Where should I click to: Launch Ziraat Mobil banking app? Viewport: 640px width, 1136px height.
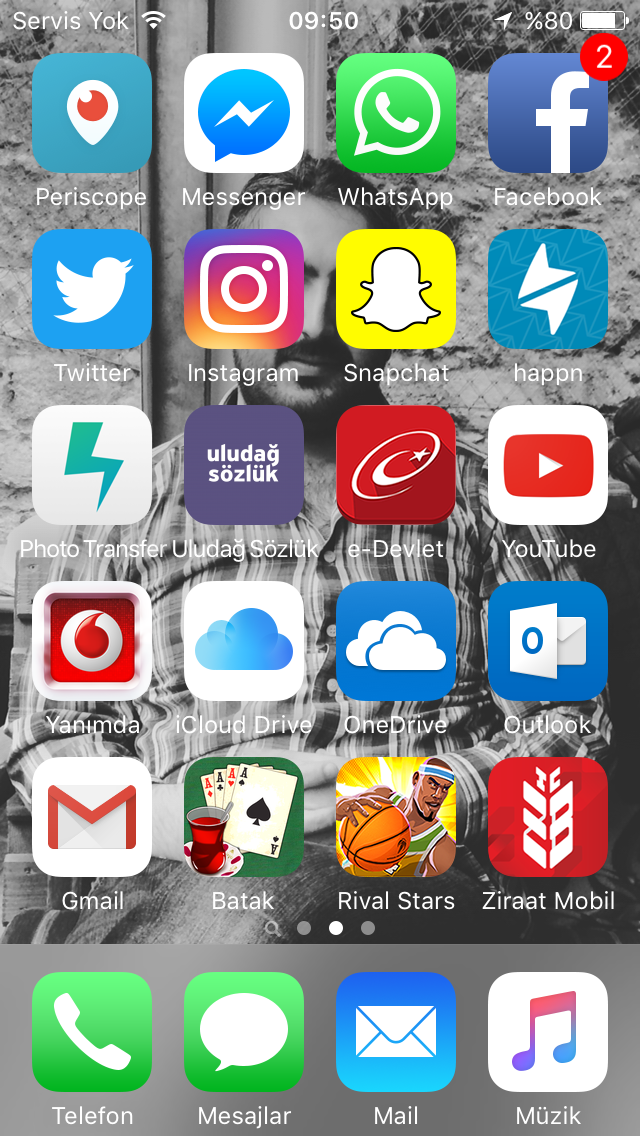548,818
